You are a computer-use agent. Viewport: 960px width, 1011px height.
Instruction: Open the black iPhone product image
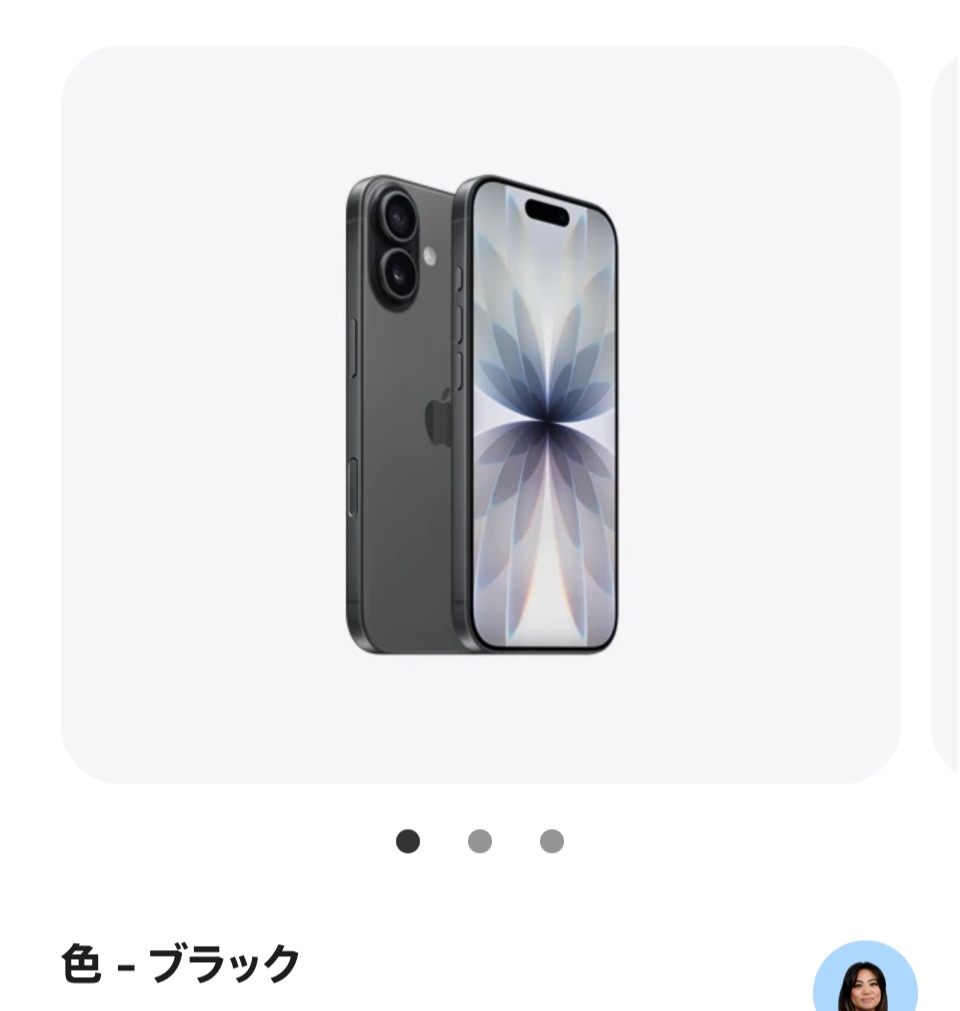tap(481, 415)
